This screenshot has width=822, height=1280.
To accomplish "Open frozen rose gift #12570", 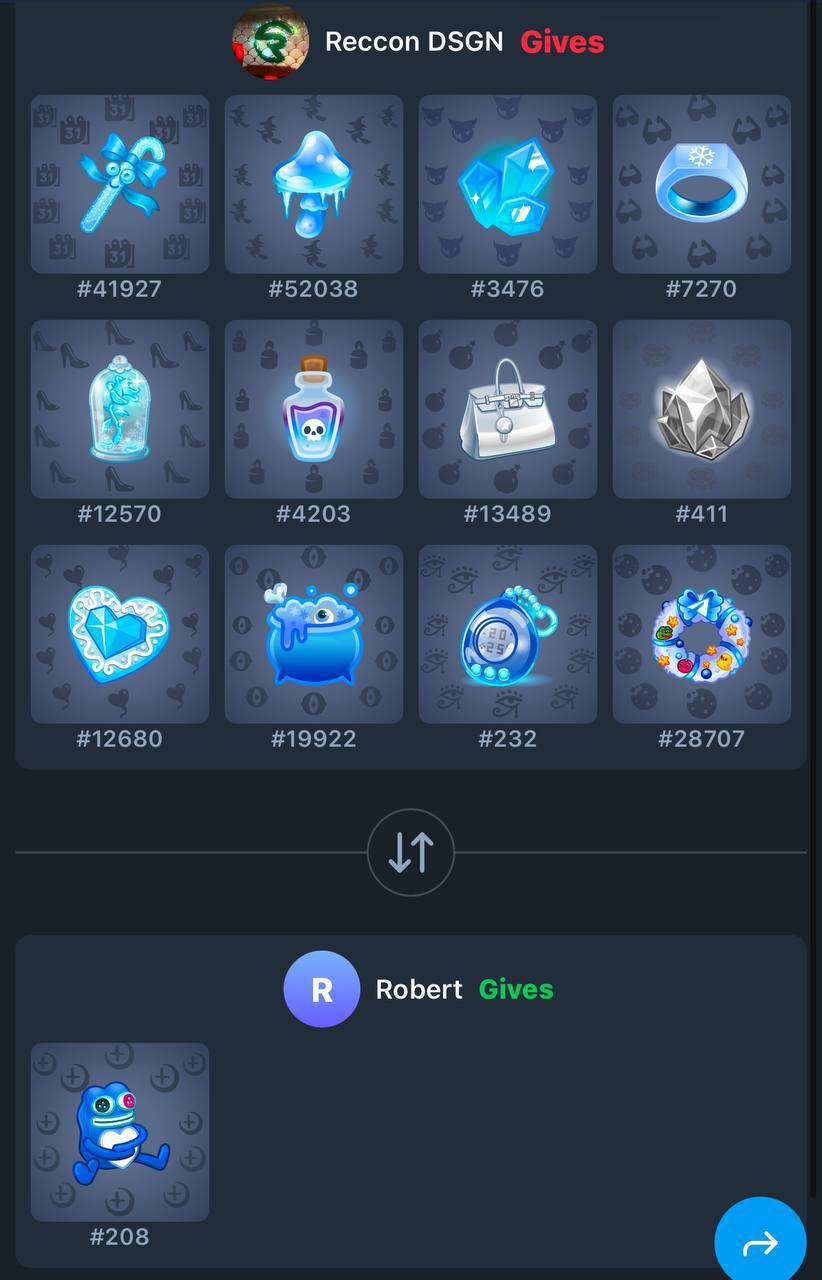I will (120, 409).
